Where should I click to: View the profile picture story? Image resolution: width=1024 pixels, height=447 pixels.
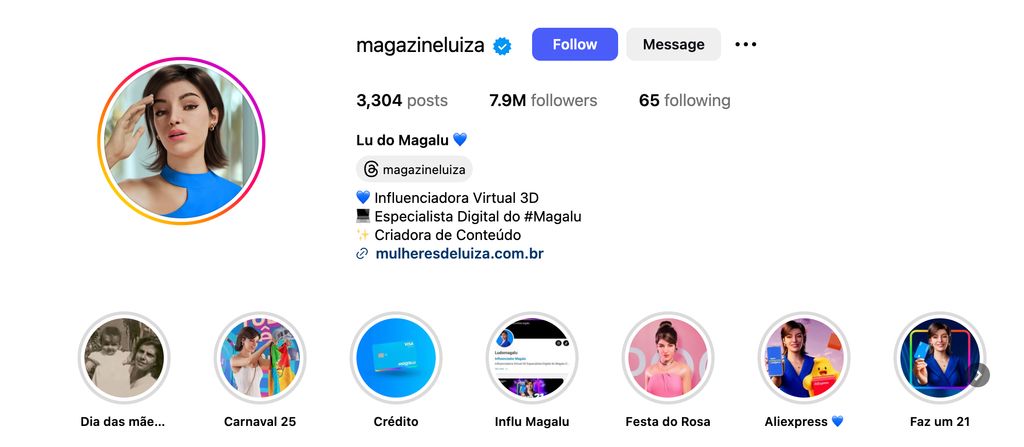(x=181, y=141)
